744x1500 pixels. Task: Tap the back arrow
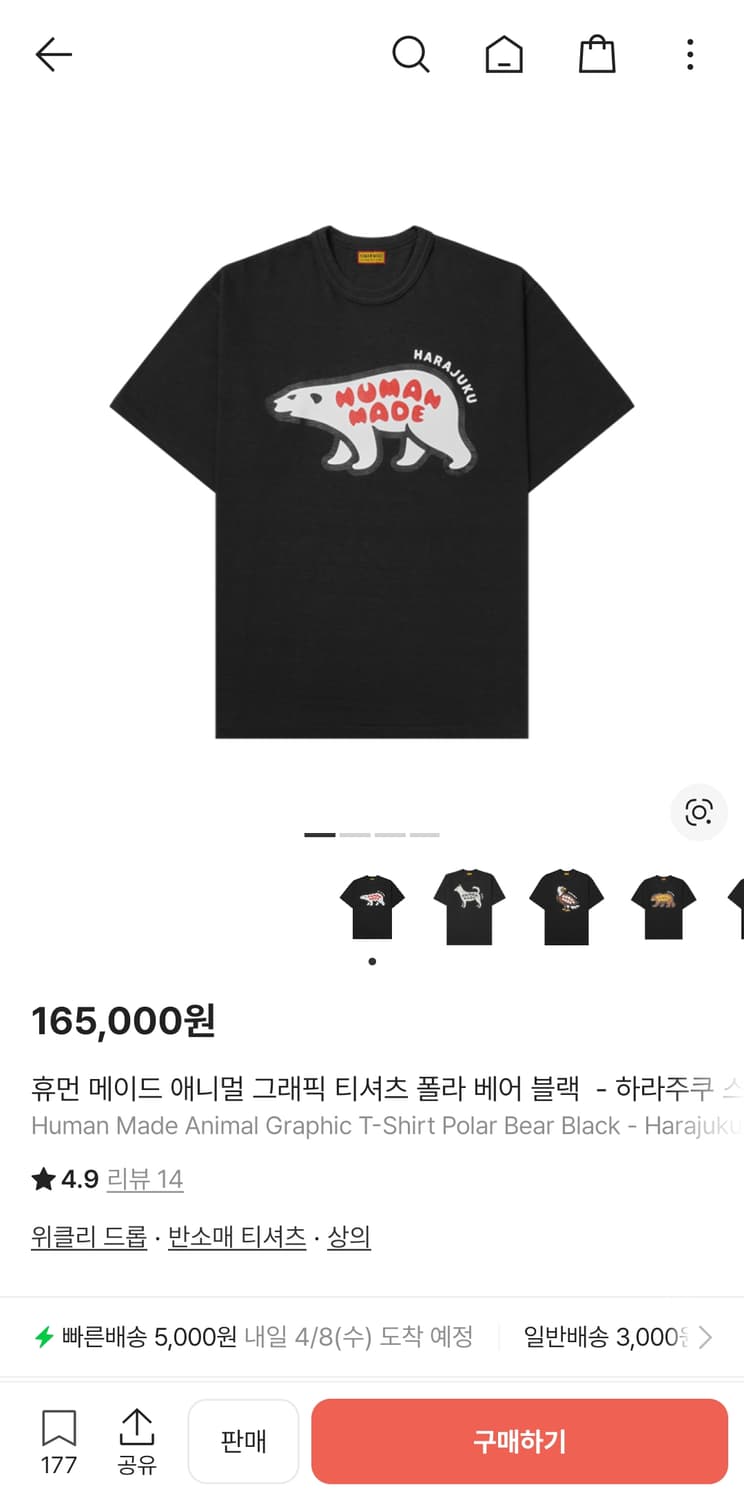(53, 55)
